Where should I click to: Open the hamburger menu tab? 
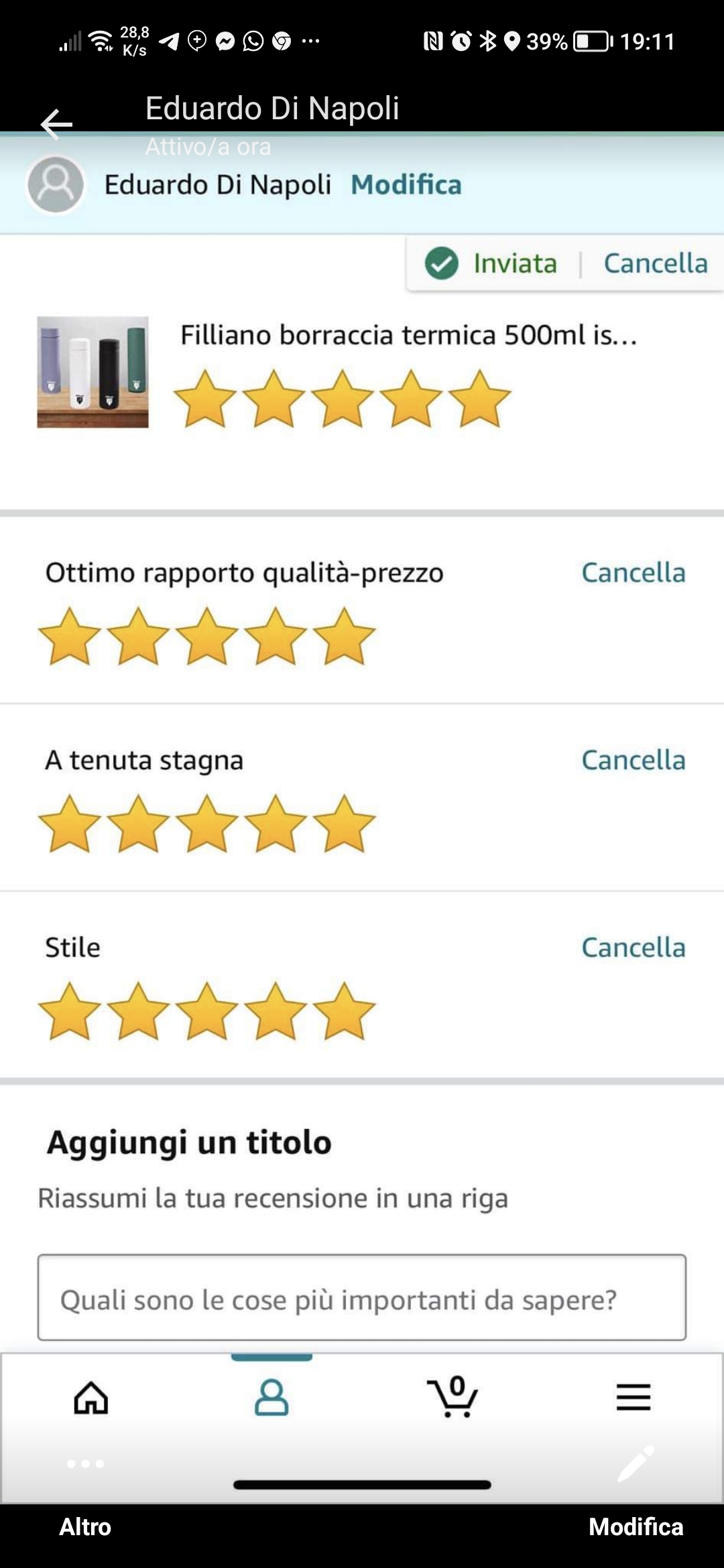[633, 1398]
